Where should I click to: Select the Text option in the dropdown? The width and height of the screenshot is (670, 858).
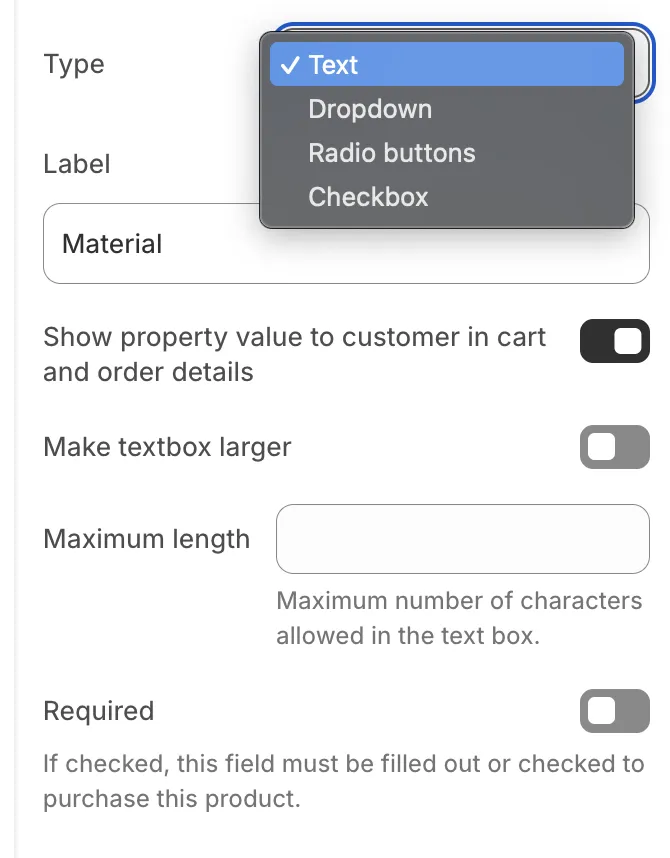(446, 65)
